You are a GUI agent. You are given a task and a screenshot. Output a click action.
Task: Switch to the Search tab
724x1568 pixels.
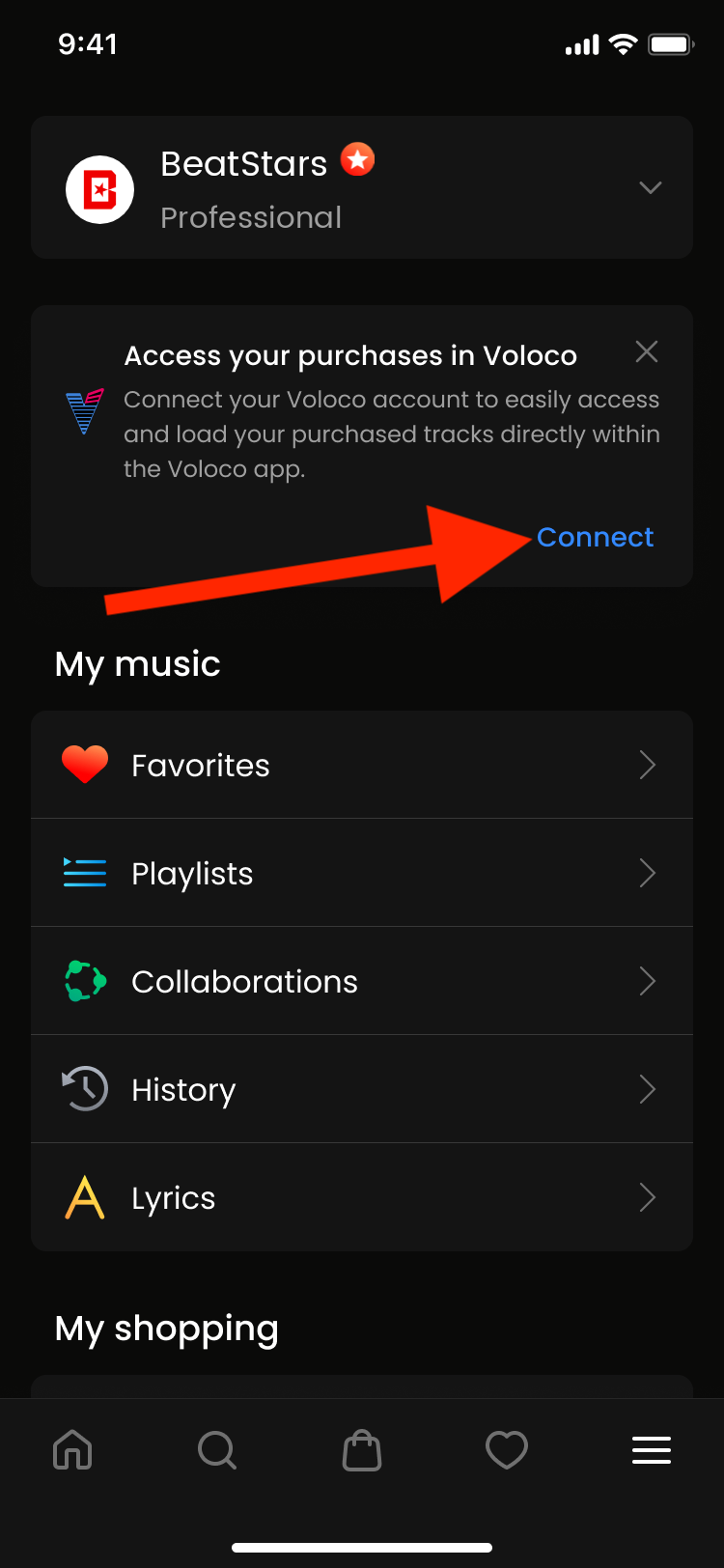pyautogui.click(x=217, y=1449)
